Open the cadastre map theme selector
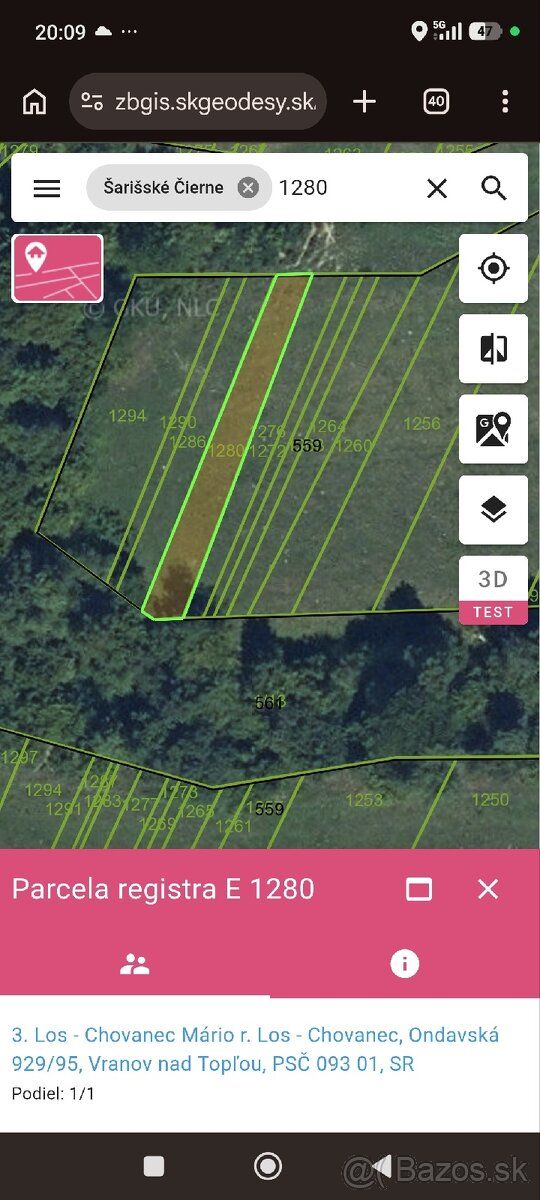 point(57,268)
